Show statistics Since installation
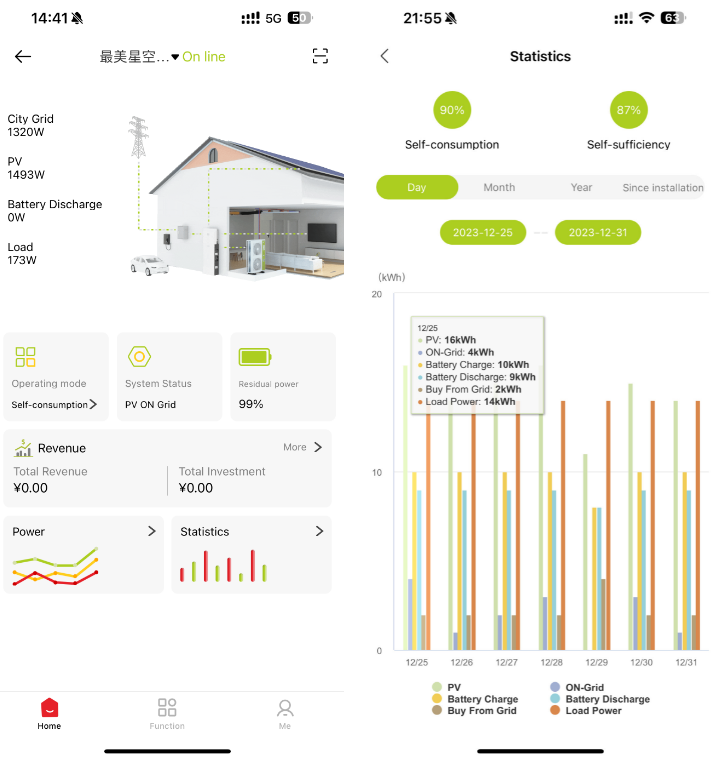Image resolution: width=713 pixels, height=759 pixels. [662, 187]
